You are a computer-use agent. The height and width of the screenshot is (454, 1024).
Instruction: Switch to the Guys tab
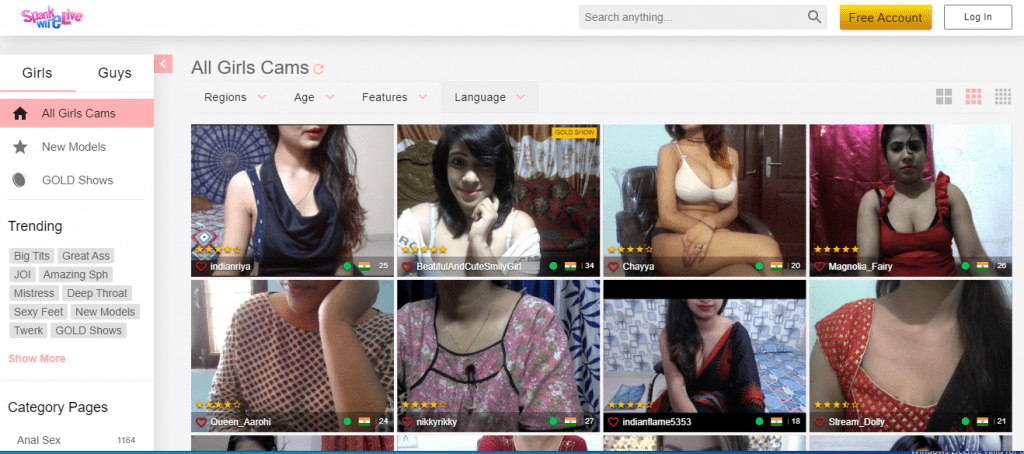click(114, 73)
